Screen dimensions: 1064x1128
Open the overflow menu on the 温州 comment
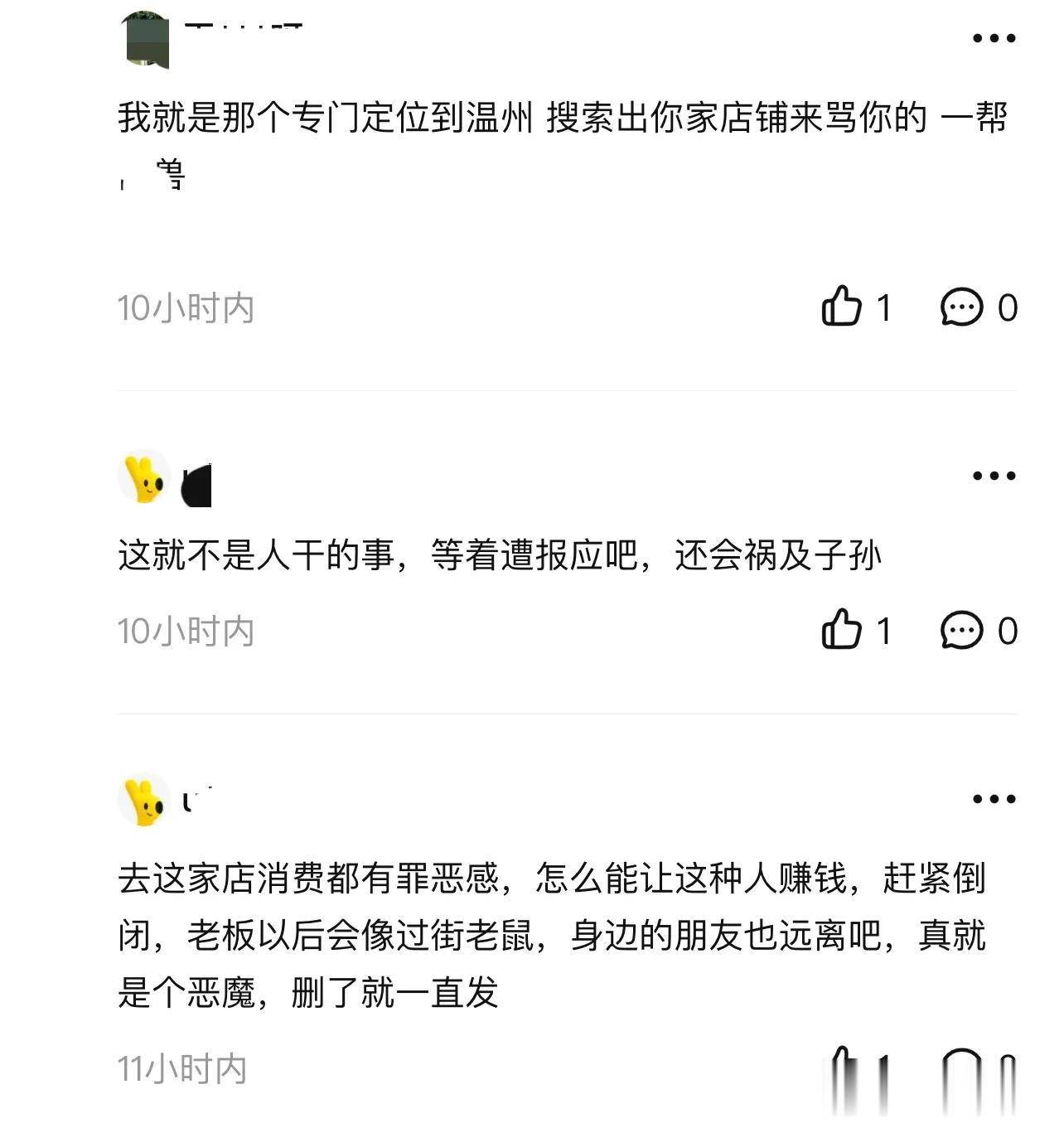click(994, 38)
